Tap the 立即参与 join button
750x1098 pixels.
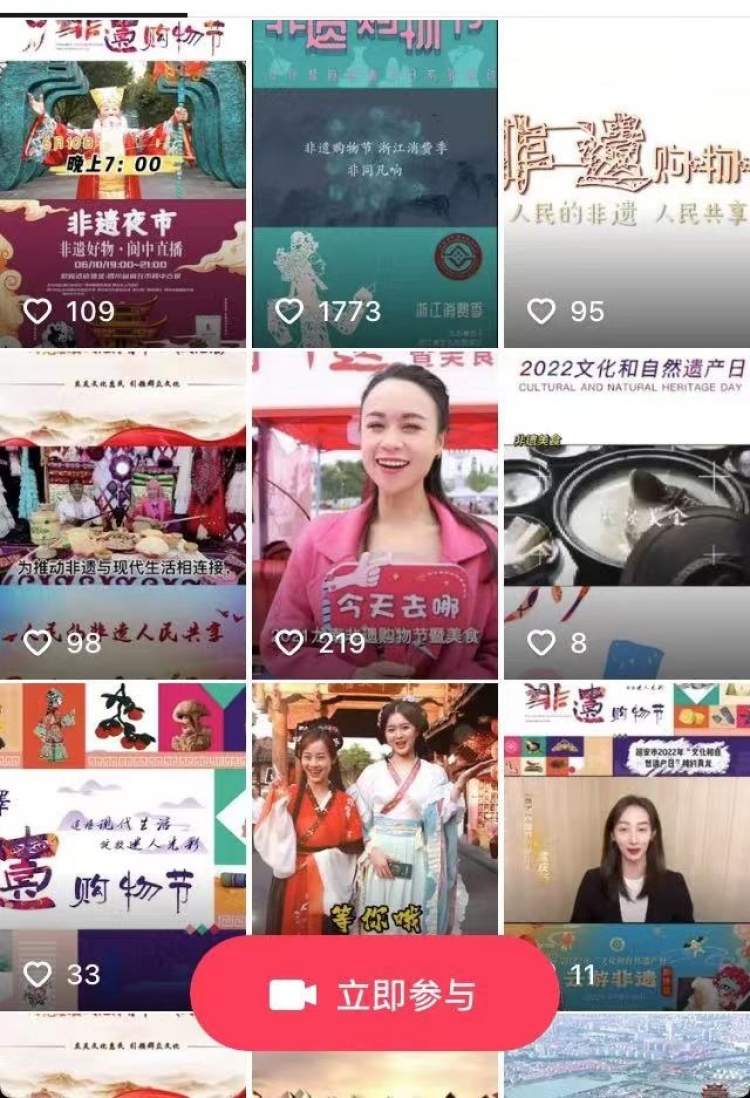tap(375, 995)
